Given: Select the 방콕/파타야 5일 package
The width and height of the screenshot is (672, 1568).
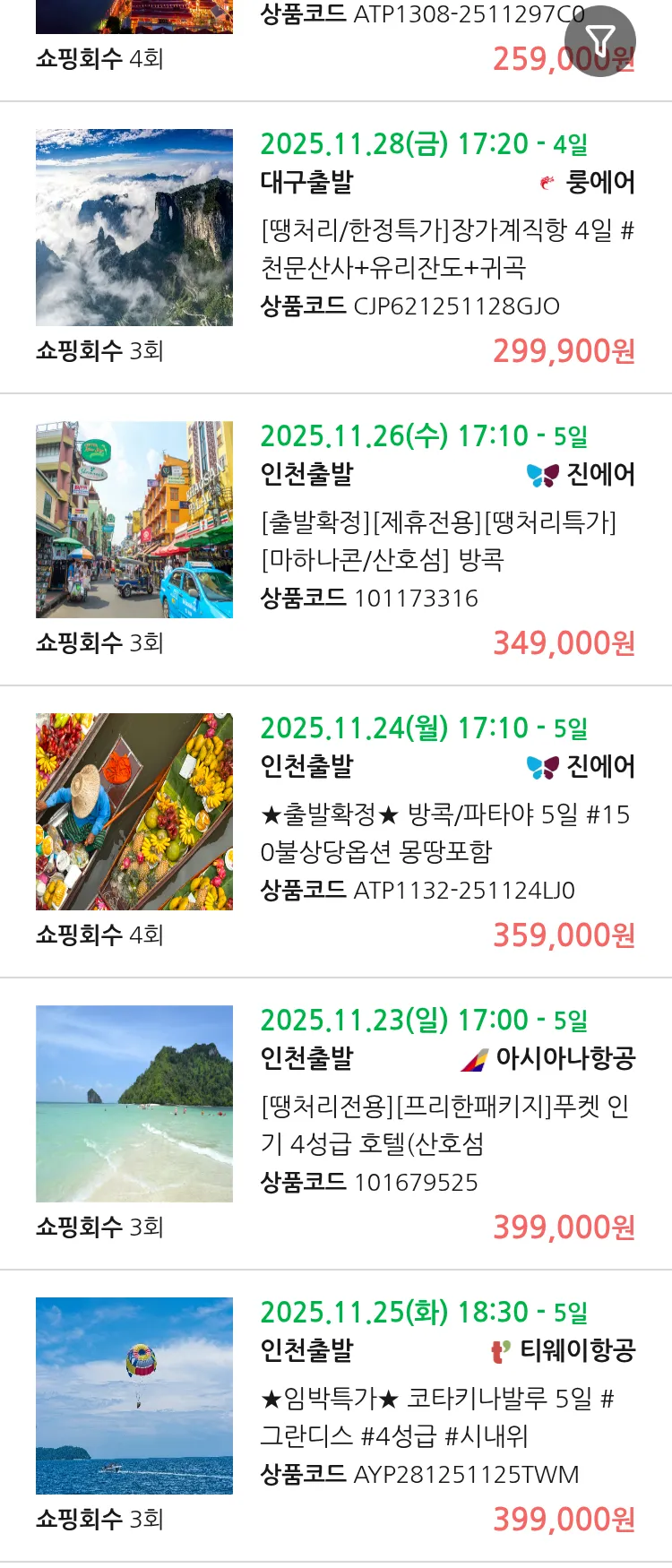Looking at the screenshot, I should point(444,833).
